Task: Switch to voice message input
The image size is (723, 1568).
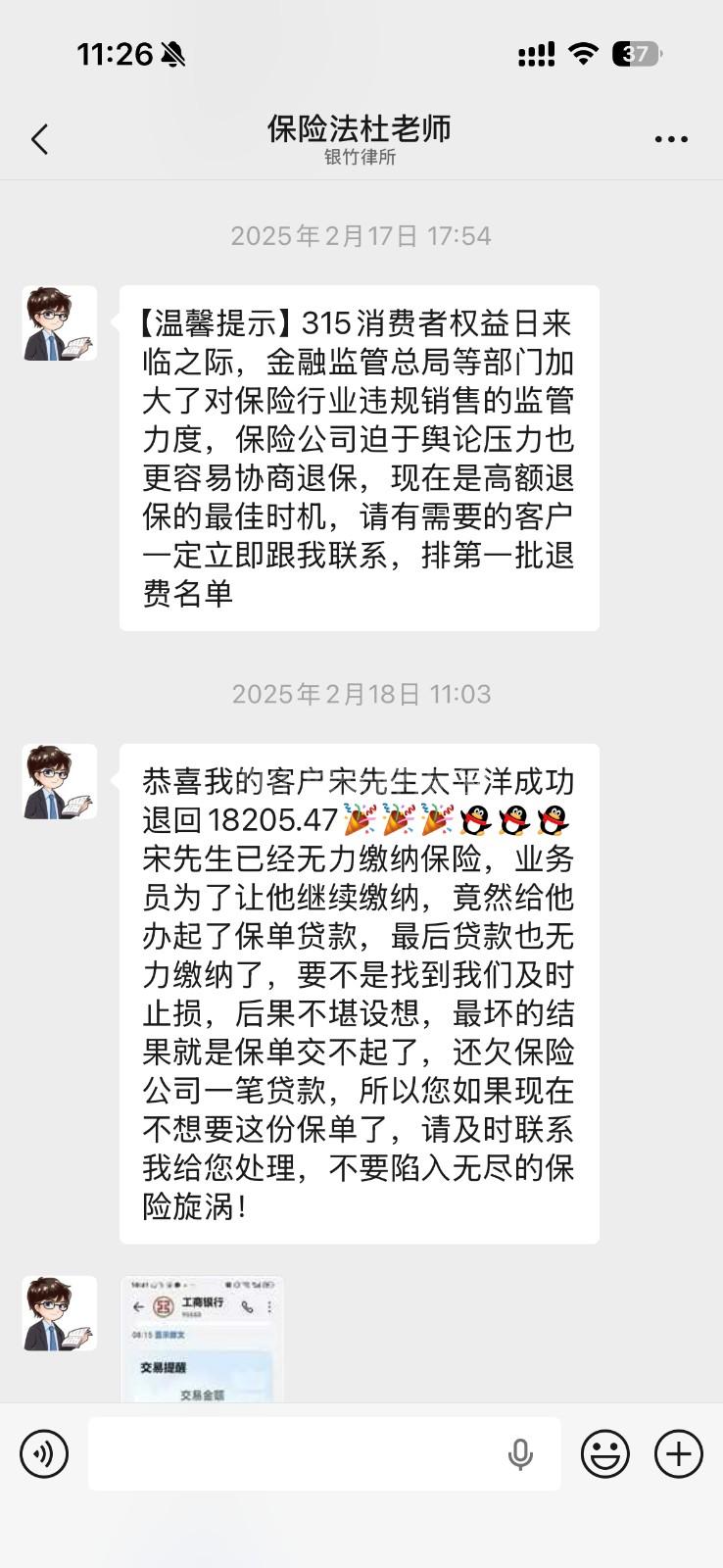Action: click(44, 1453)
